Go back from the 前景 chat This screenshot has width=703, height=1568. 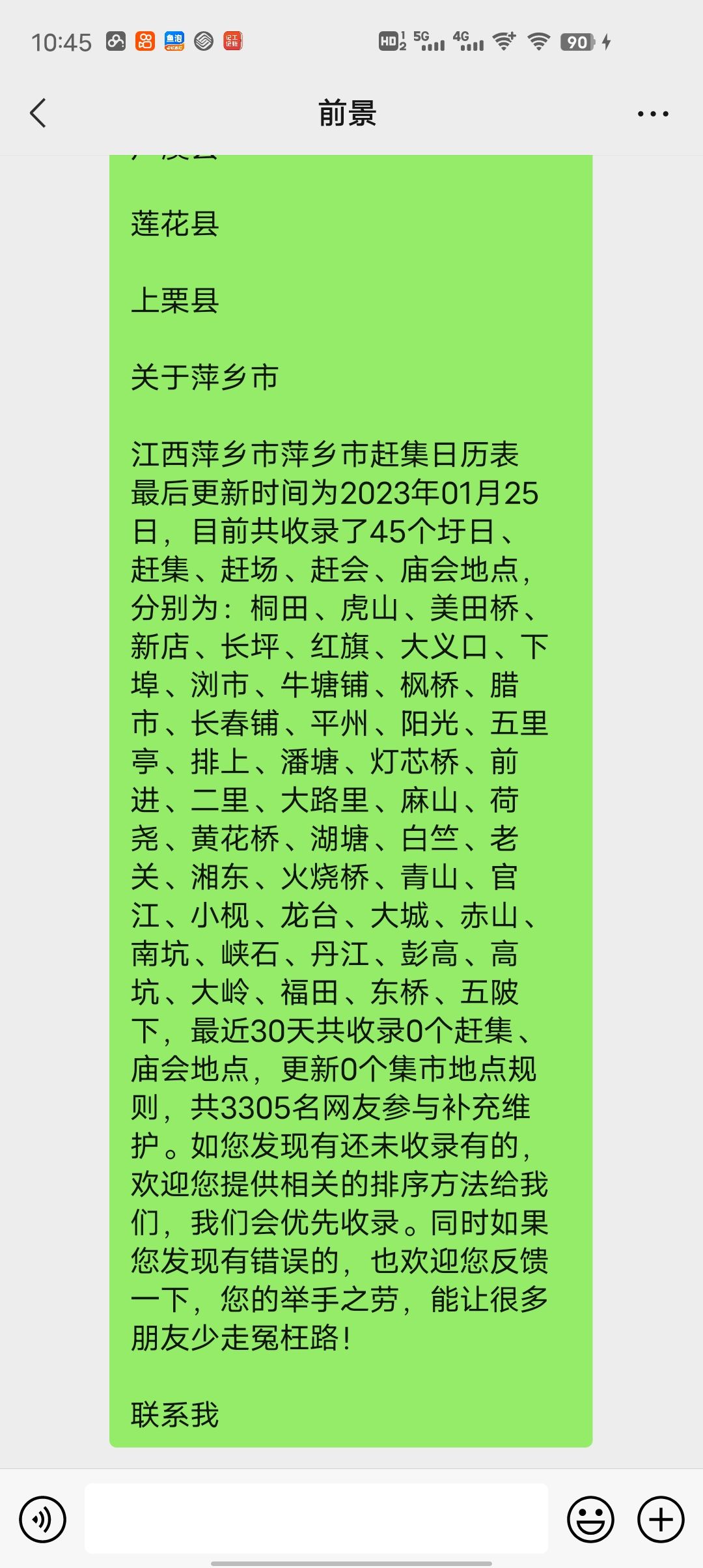pyautogui.click(x=38, y=113)
